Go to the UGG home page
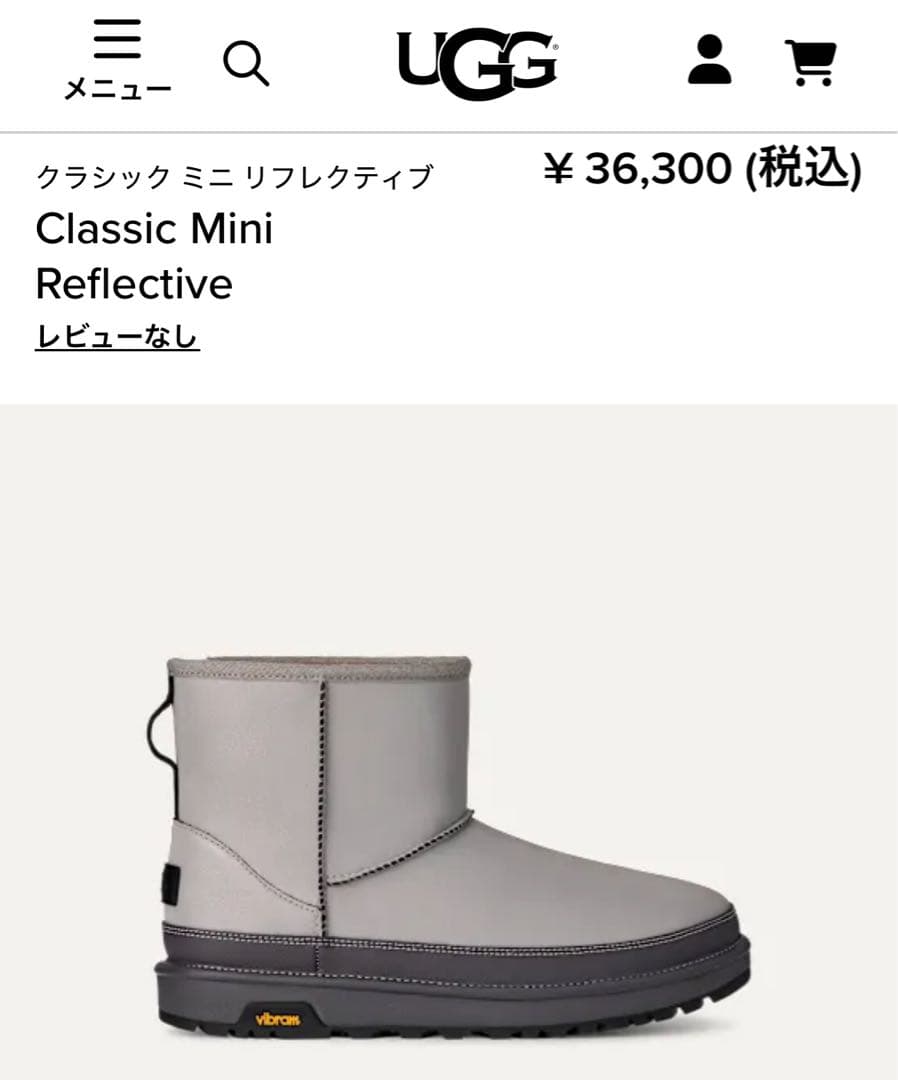 [x=477, y=63]
